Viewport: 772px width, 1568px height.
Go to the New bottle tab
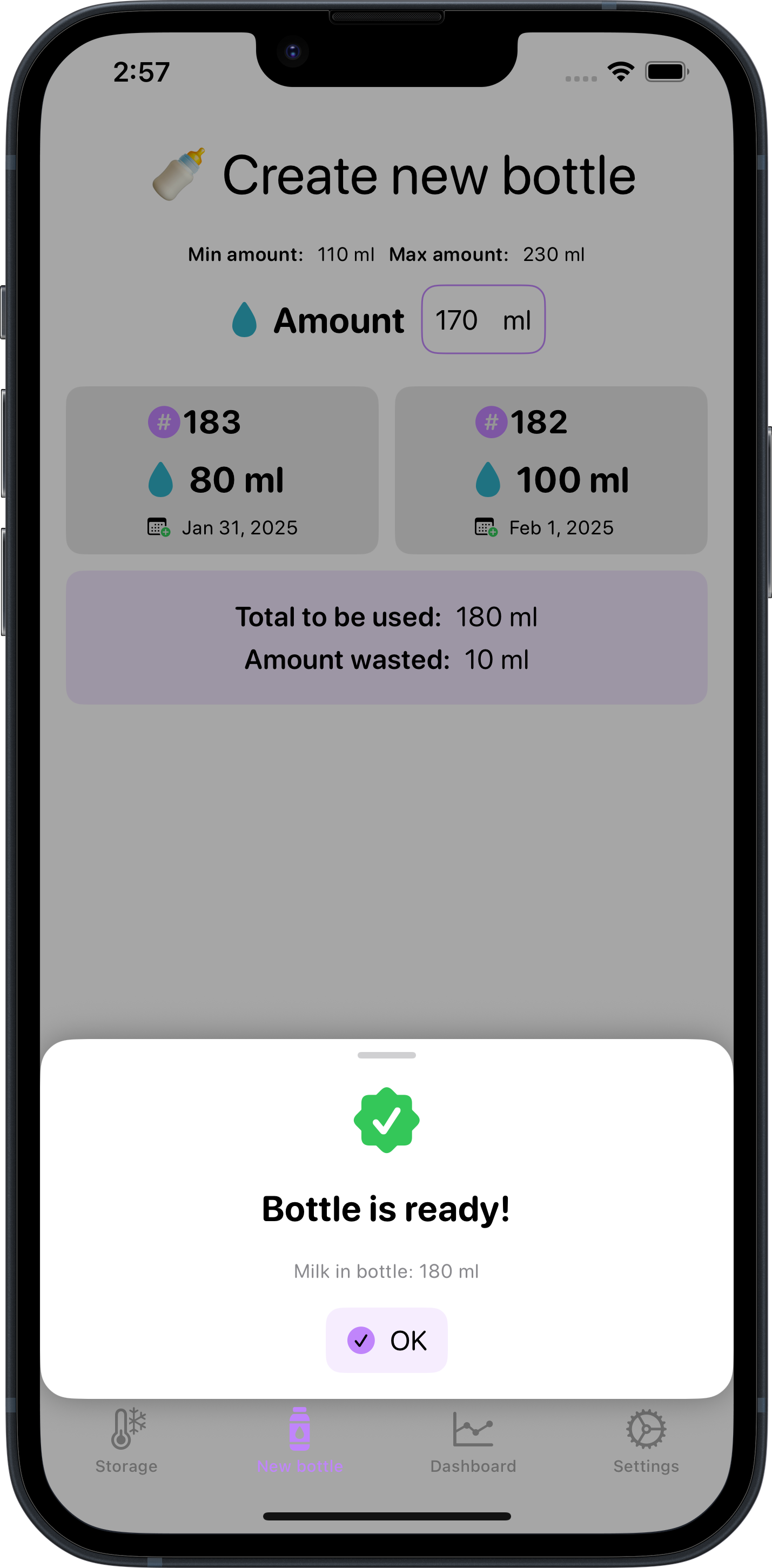pos(299,1439)
